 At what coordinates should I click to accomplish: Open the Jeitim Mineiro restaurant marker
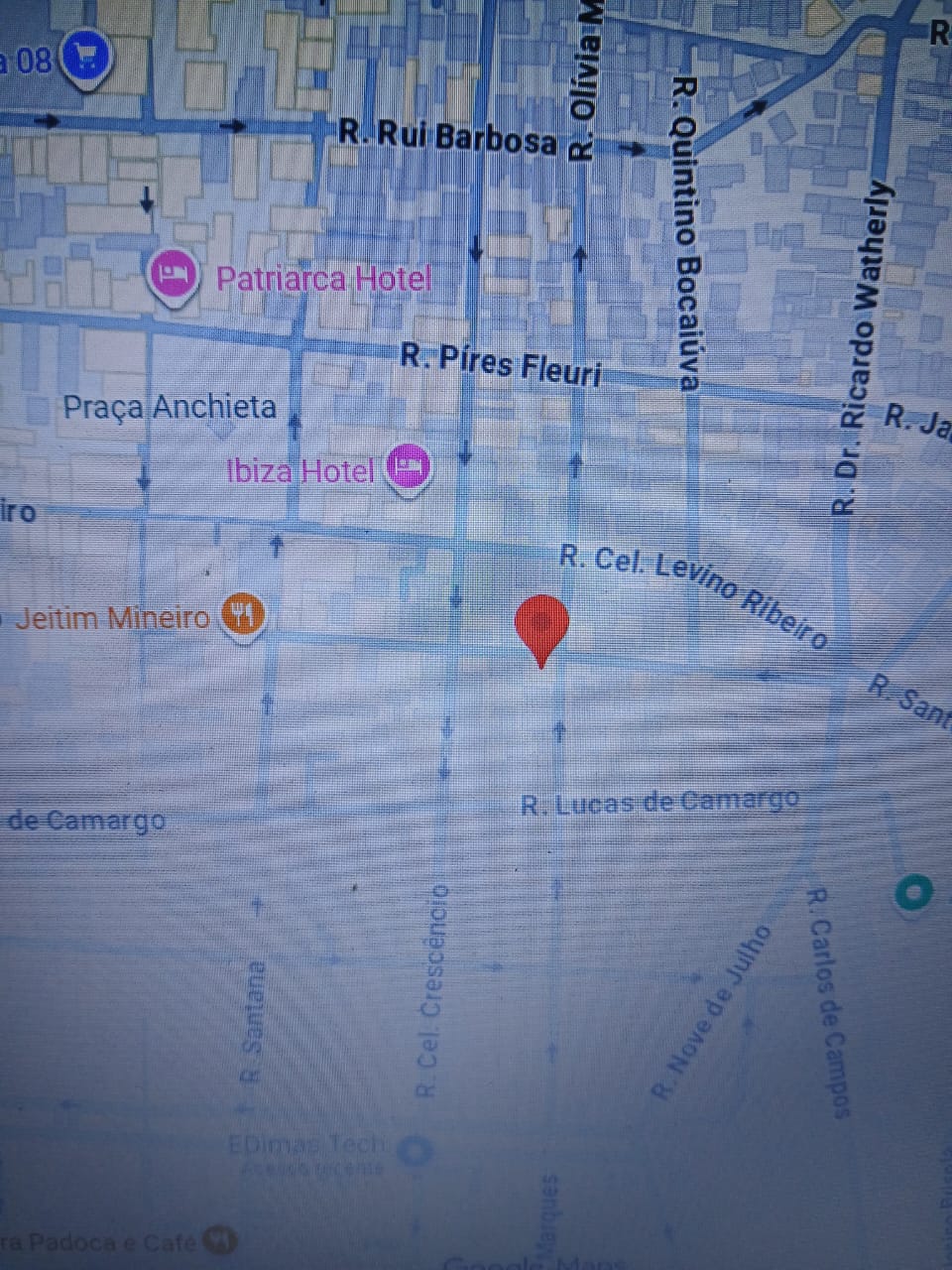(243, 615)
